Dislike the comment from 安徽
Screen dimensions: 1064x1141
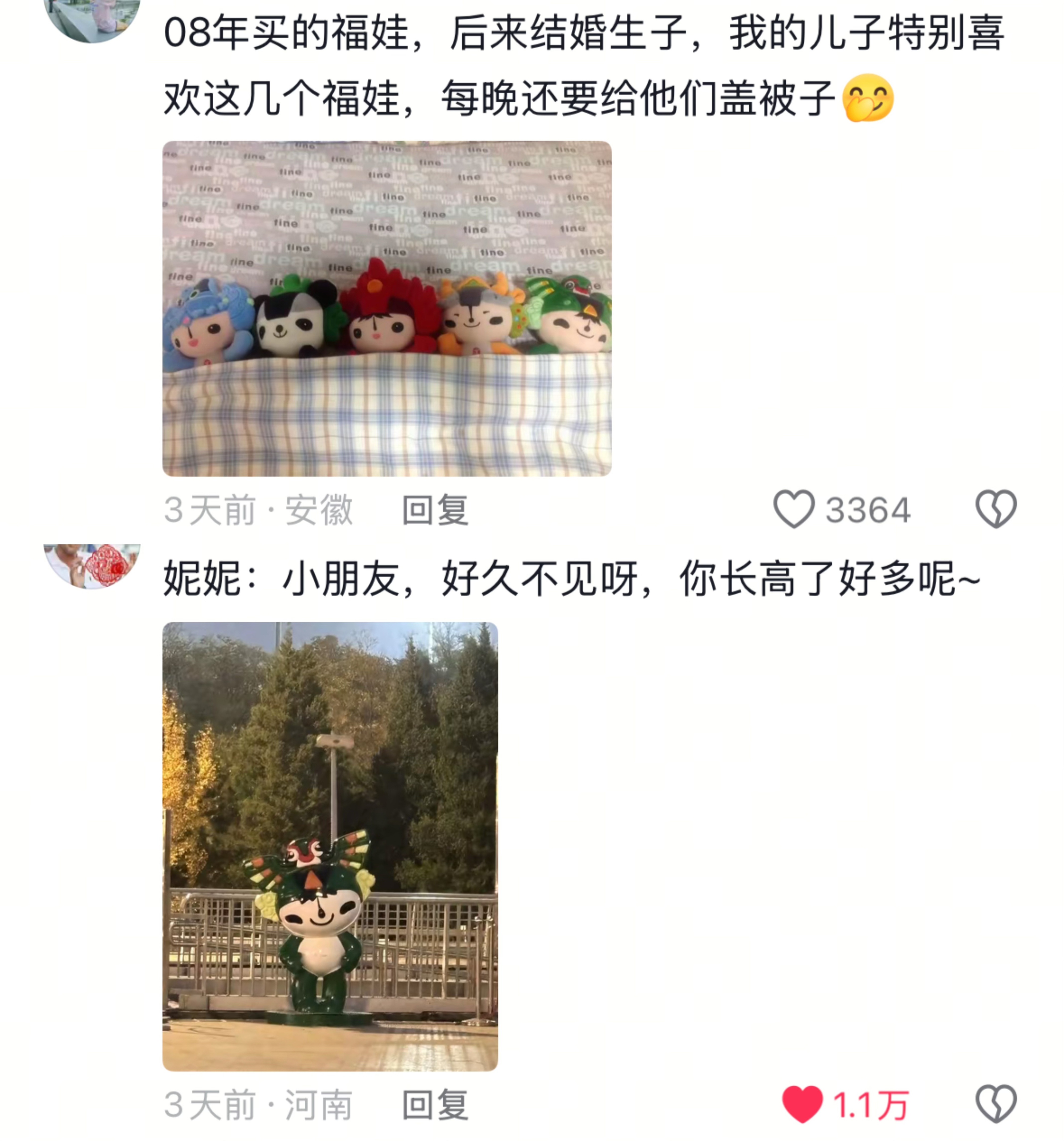tap(996, 509)
